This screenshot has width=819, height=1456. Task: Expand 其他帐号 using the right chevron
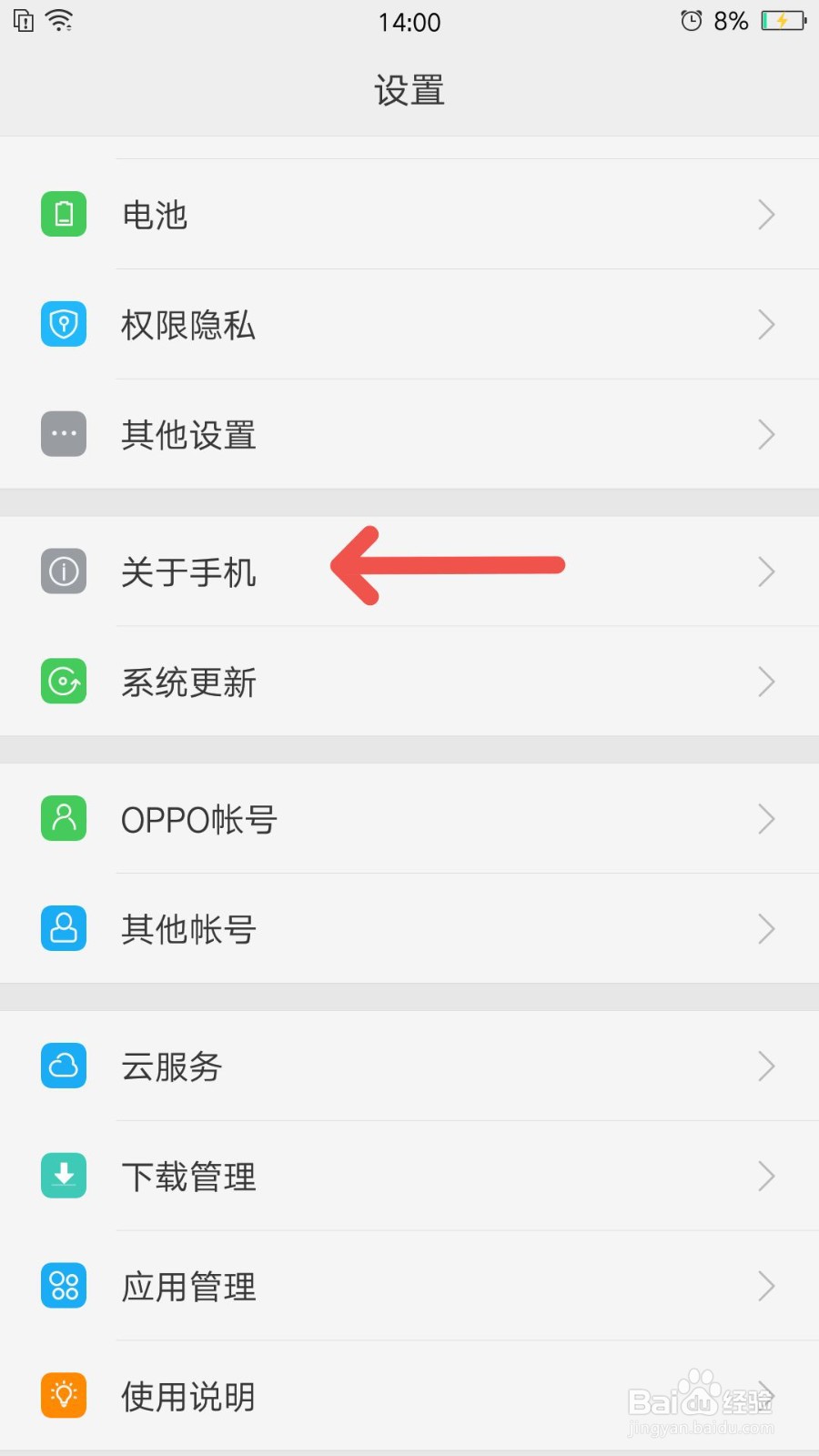coord(766,928)
